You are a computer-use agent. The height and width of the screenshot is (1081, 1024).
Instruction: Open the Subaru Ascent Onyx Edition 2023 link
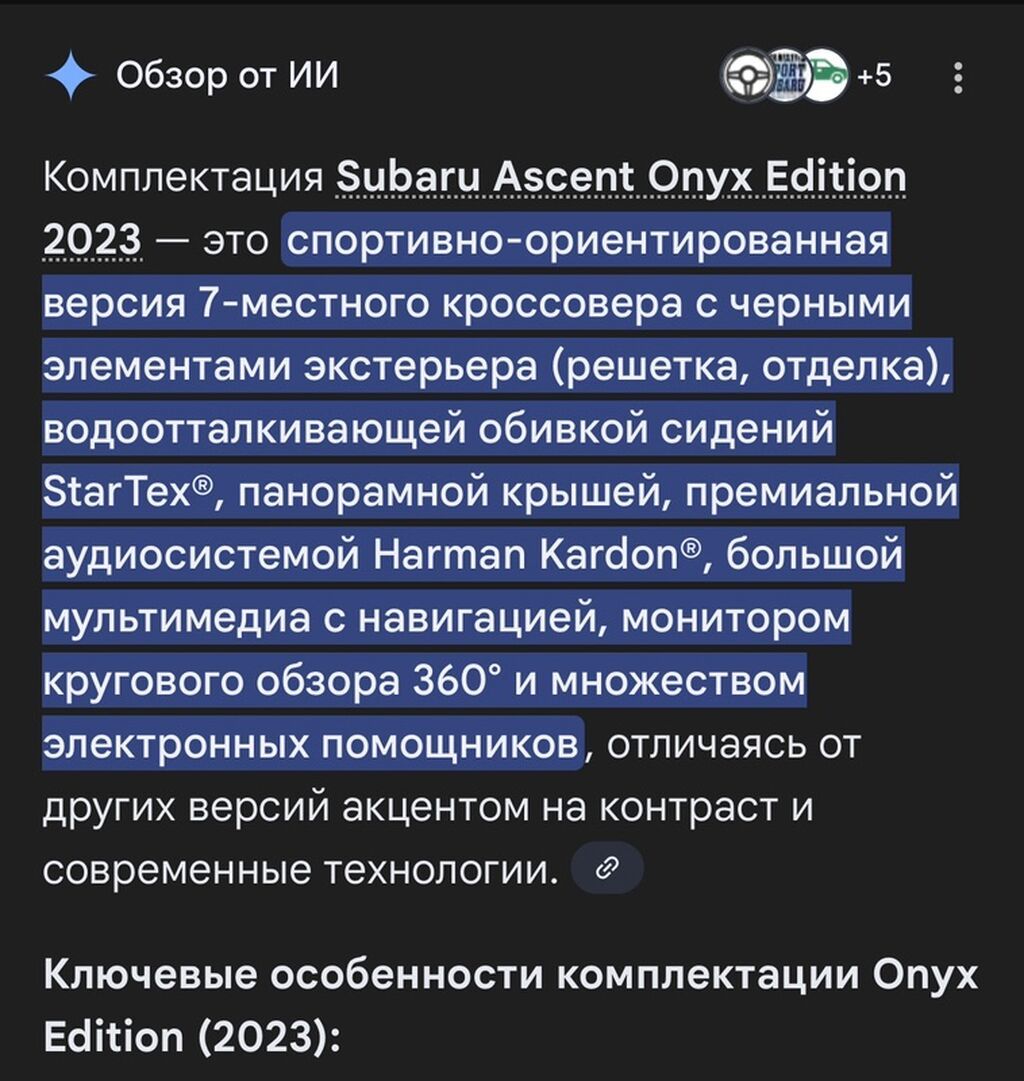point(620,179)
